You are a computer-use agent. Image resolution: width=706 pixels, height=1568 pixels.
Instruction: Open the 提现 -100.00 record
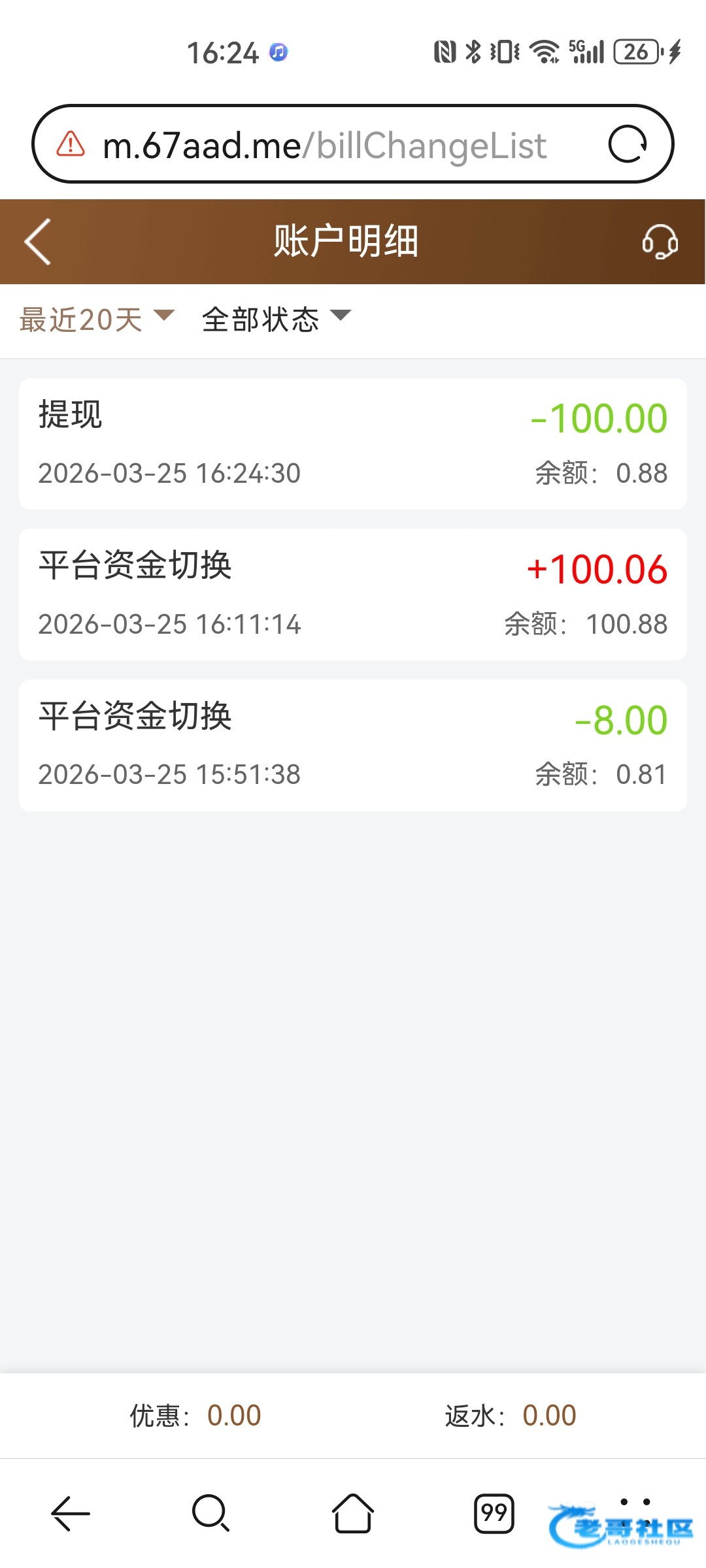[353, 444]
